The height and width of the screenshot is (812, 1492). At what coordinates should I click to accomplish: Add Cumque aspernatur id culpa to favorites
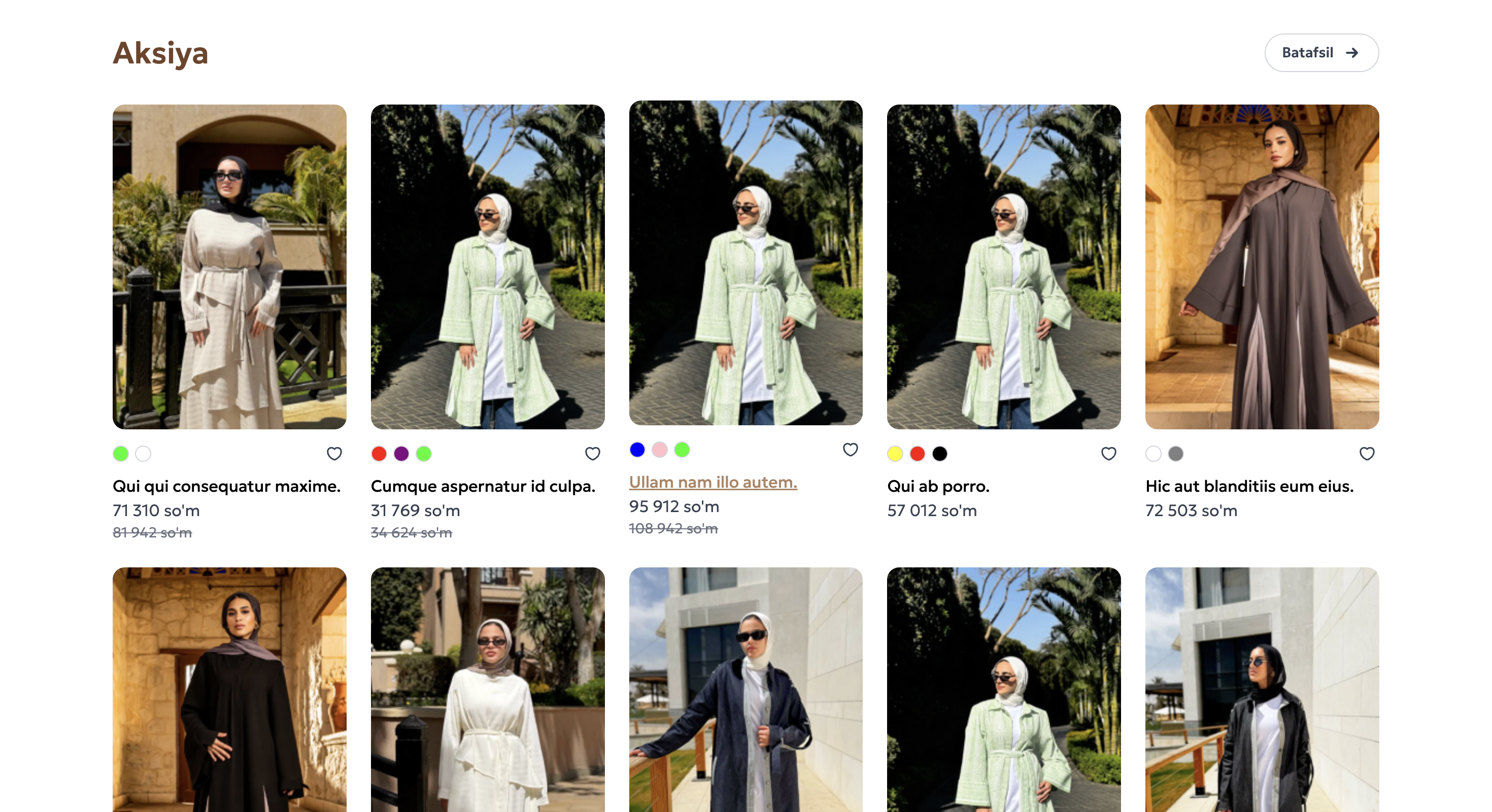(592, 454)
